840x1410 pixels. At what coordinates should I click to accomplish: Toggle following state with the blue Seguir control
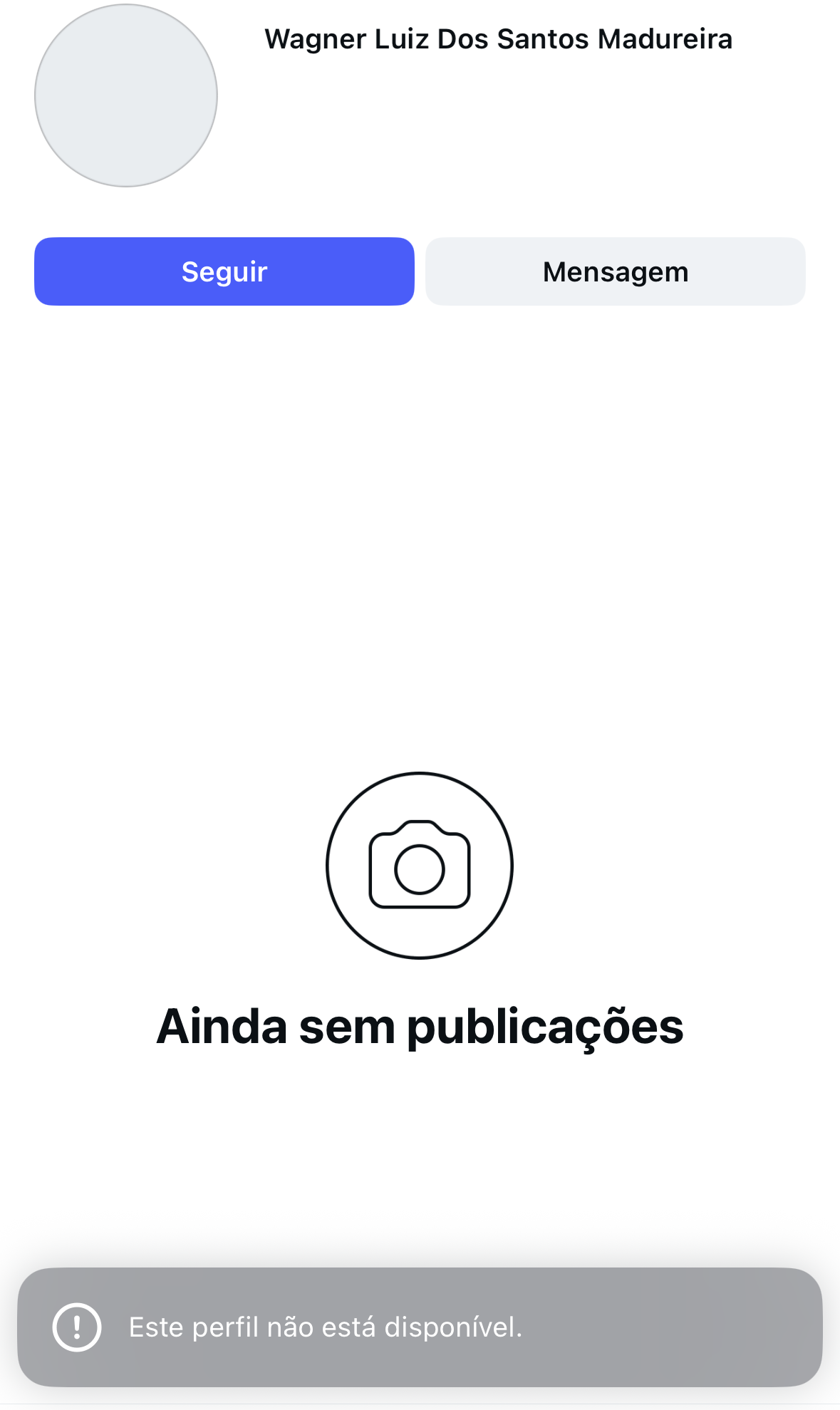coord(224,271)
